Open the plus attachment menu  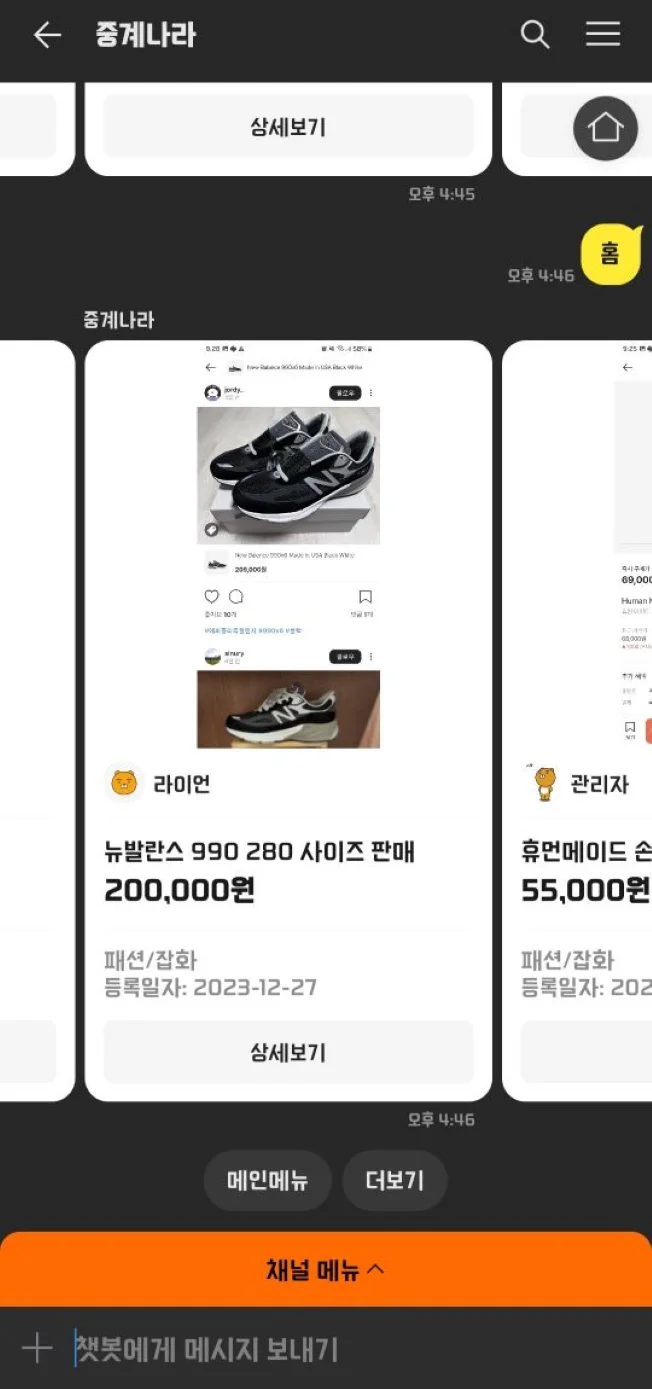[37, 1348]
